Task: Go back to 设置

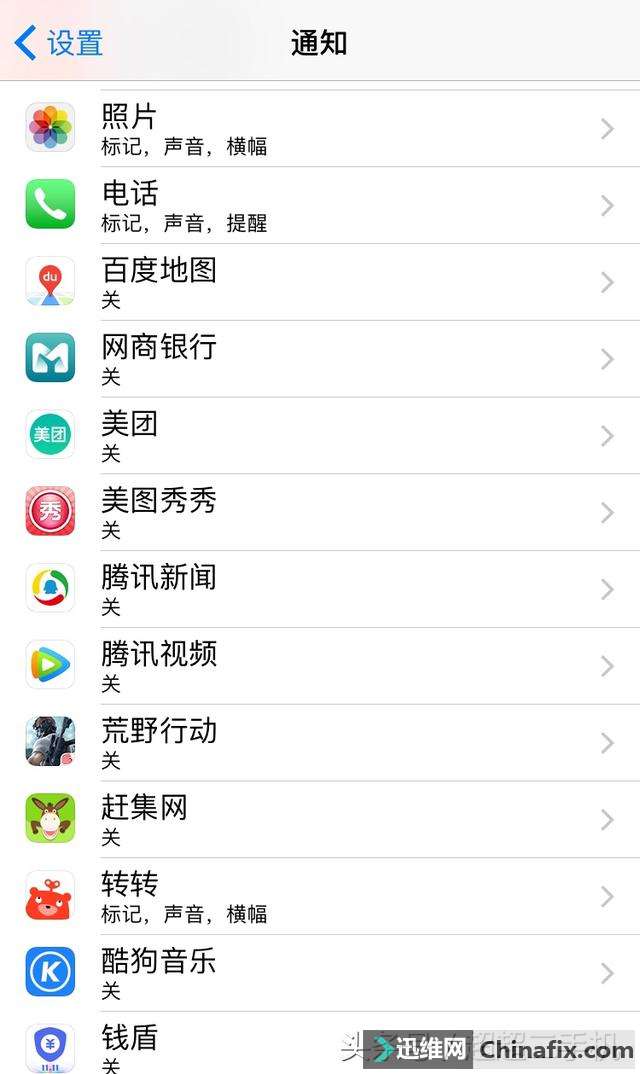Action: [60, 43]
